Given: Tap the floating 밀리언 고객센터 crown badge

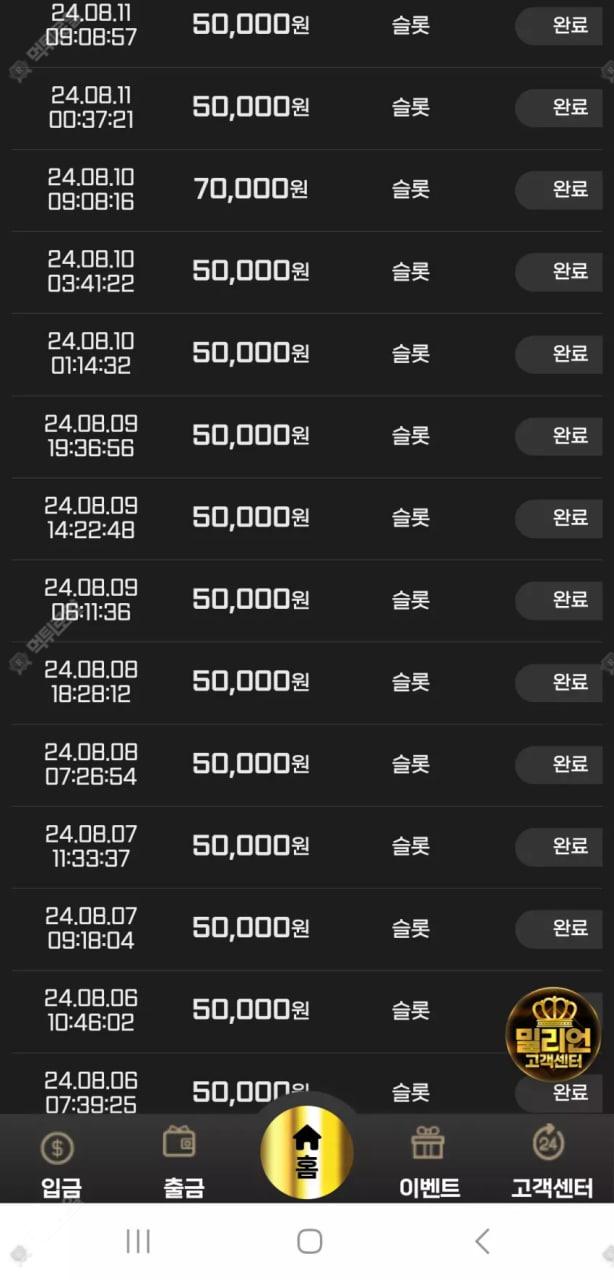Looking at the screenshot, I should pyautogui.click(x=553, y=1035).
